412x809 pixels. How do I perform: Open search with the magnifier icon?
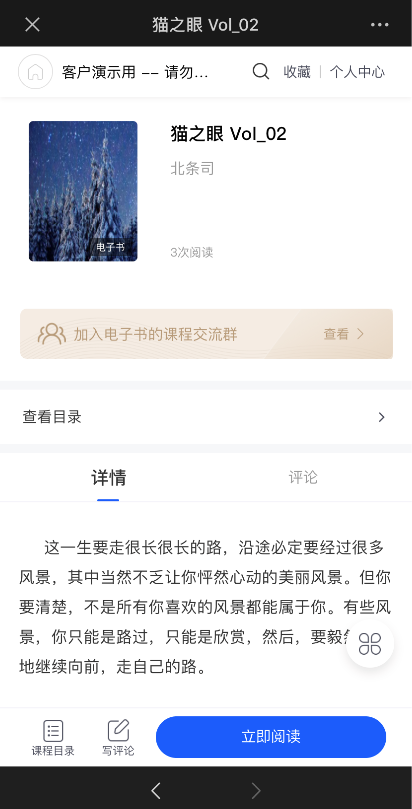261,72
